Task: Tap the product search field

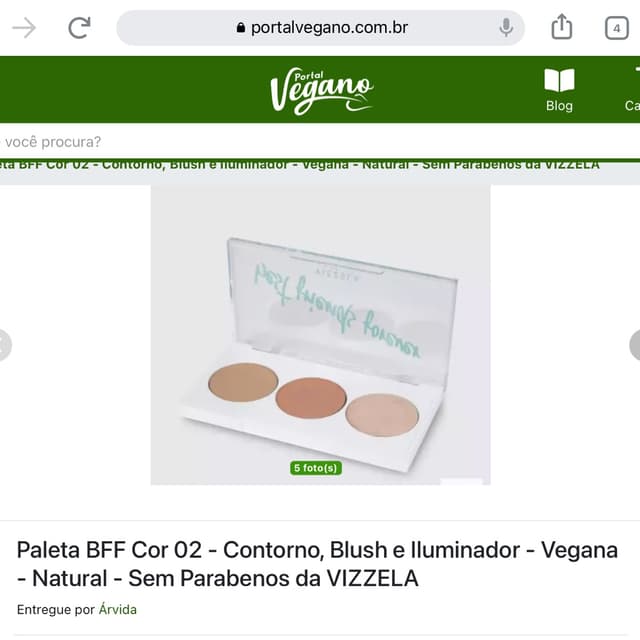Action: 300,142
